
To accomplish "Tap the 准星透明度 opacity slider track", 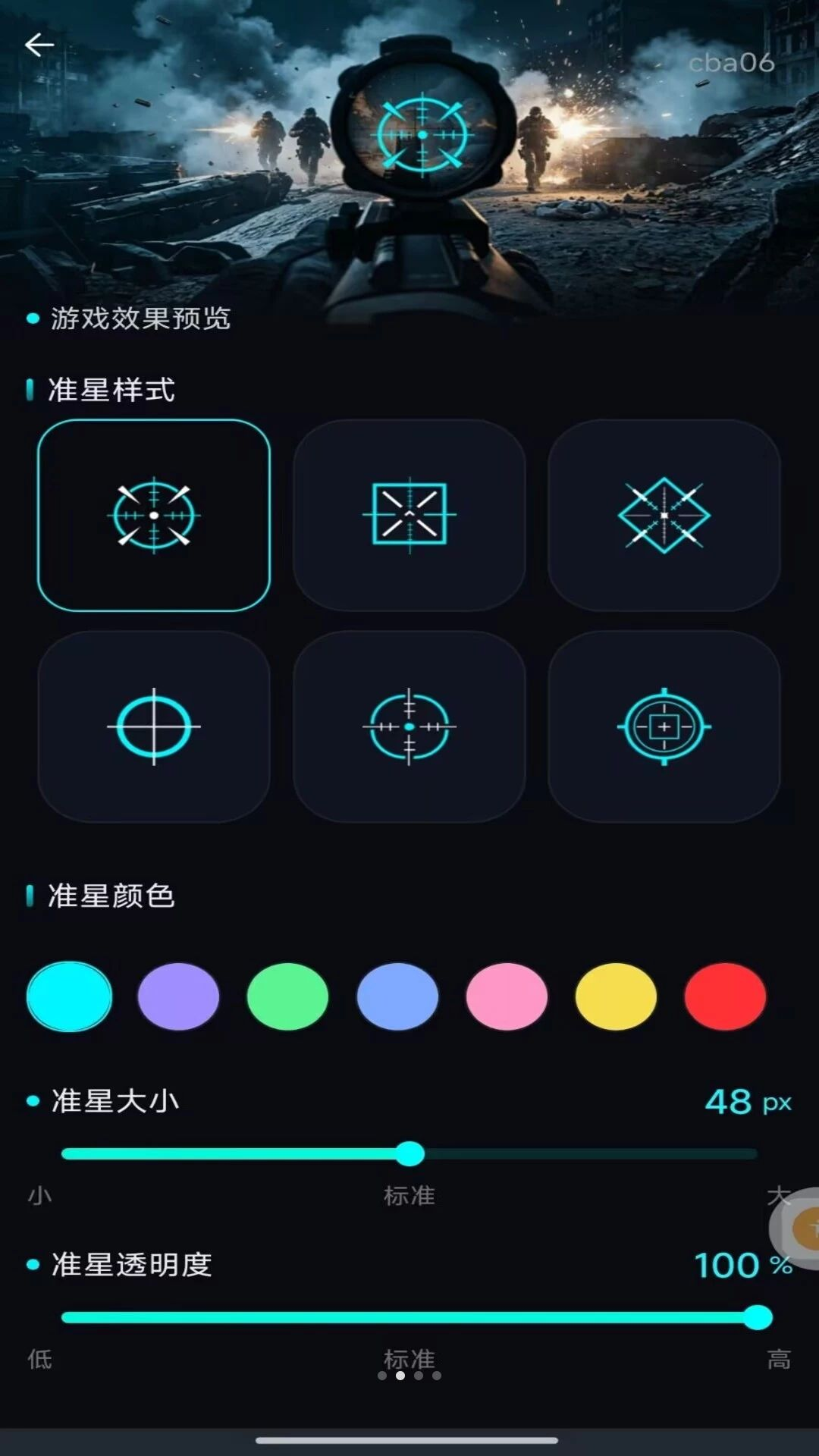I will [x=409, y=1317].
